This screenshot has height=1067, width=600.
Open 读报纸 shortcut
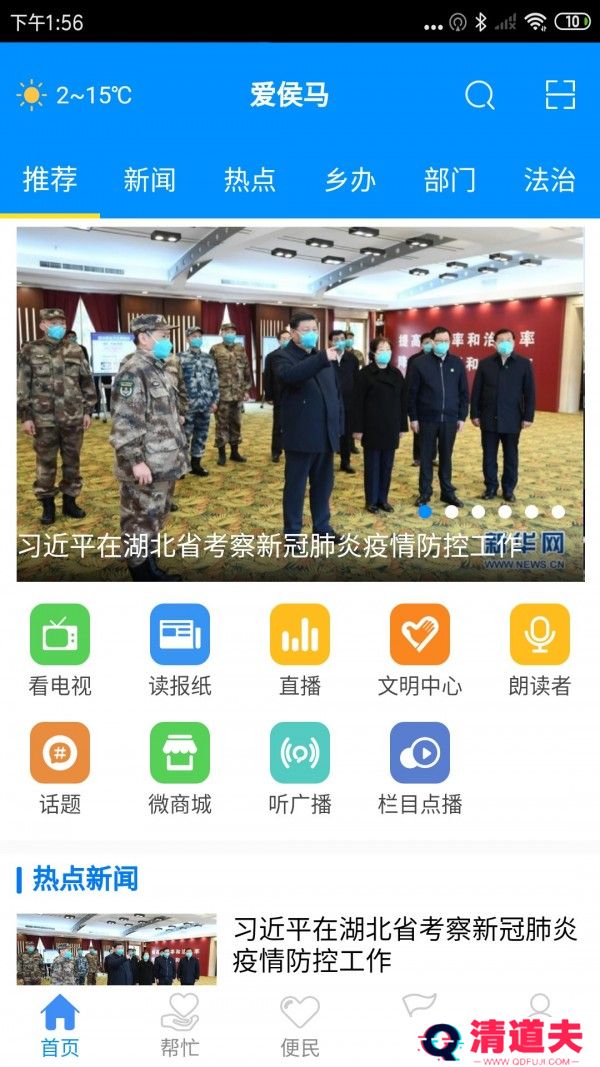point(180,649)
